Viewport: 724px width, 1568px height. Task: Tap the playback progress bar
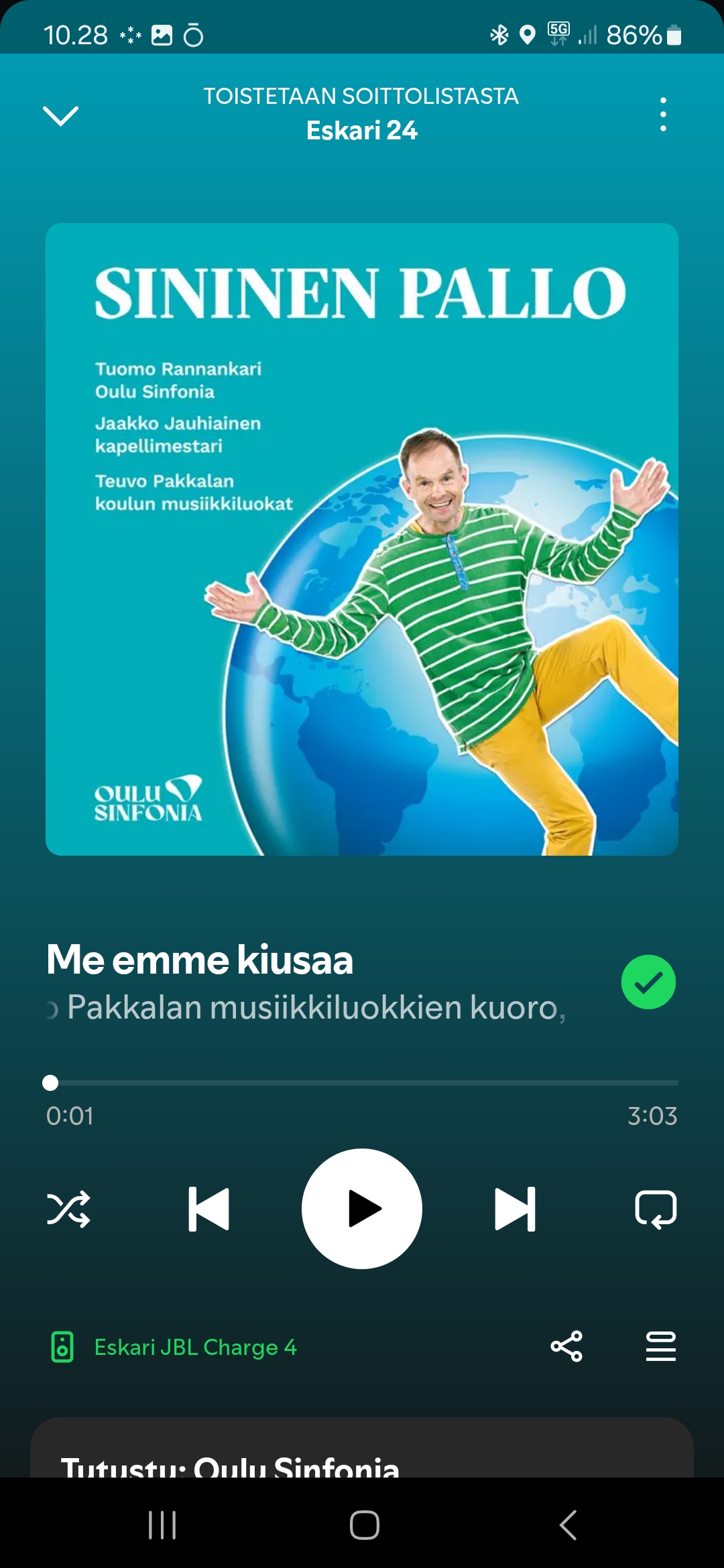pos(362,1082)
